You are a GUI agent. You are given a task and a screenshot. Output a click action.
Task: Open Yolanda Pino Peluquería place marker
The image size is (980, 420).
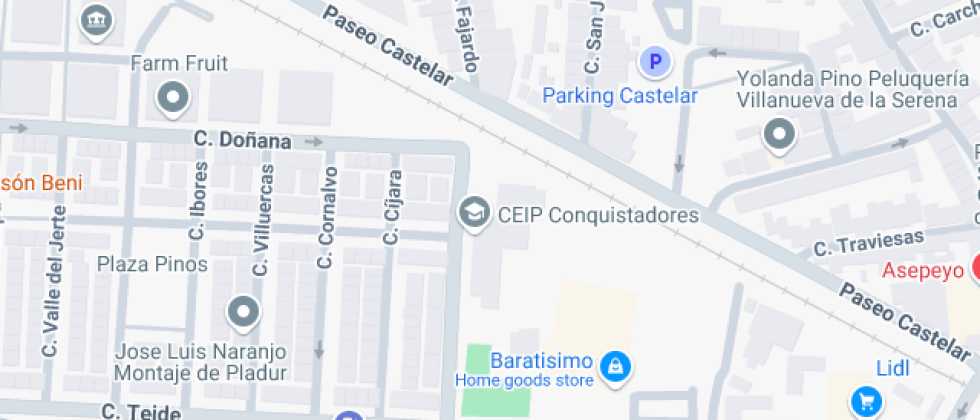778,133
